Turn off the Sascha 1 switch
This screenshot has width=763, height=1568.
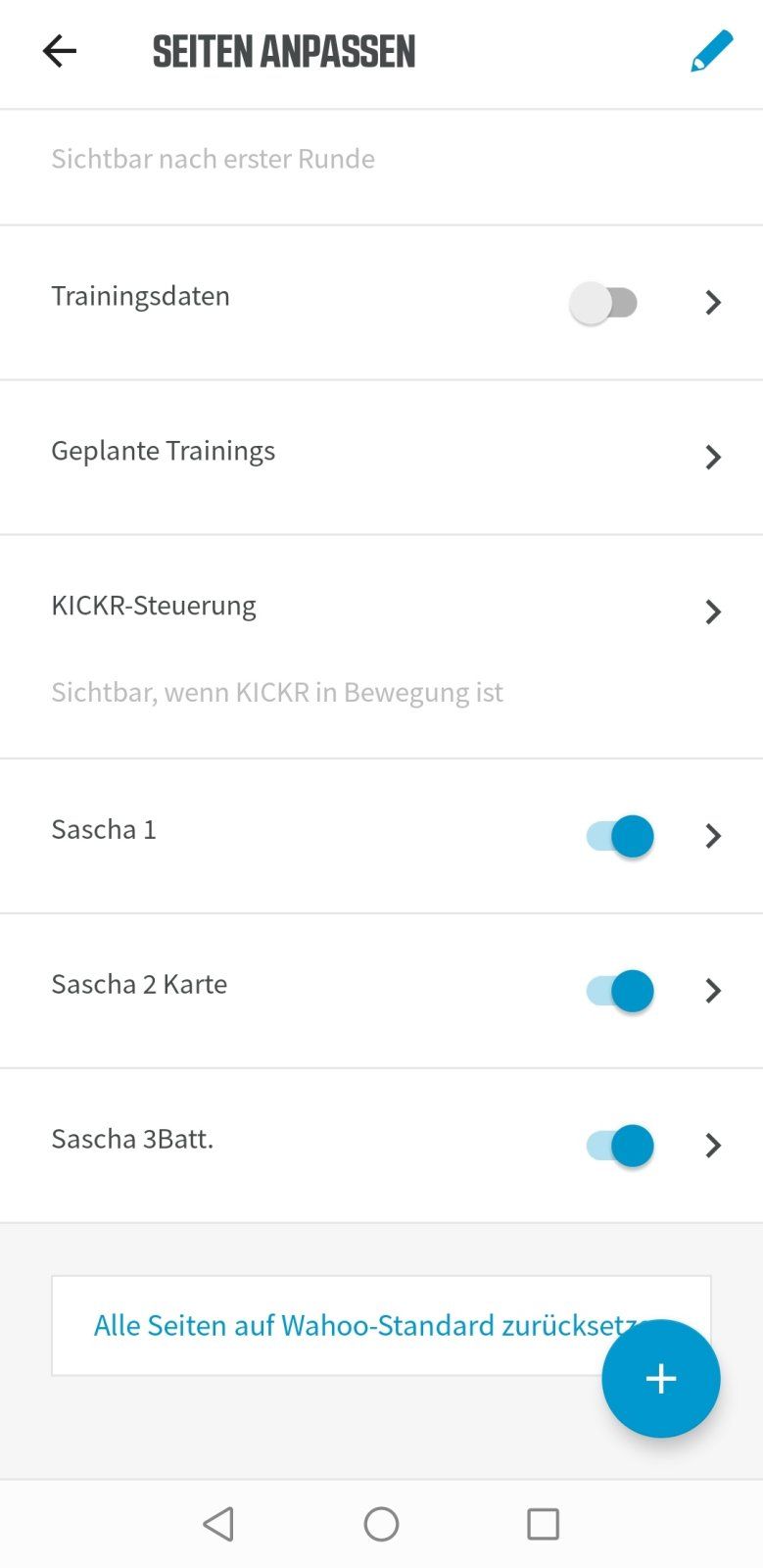(x=620, y=836)
